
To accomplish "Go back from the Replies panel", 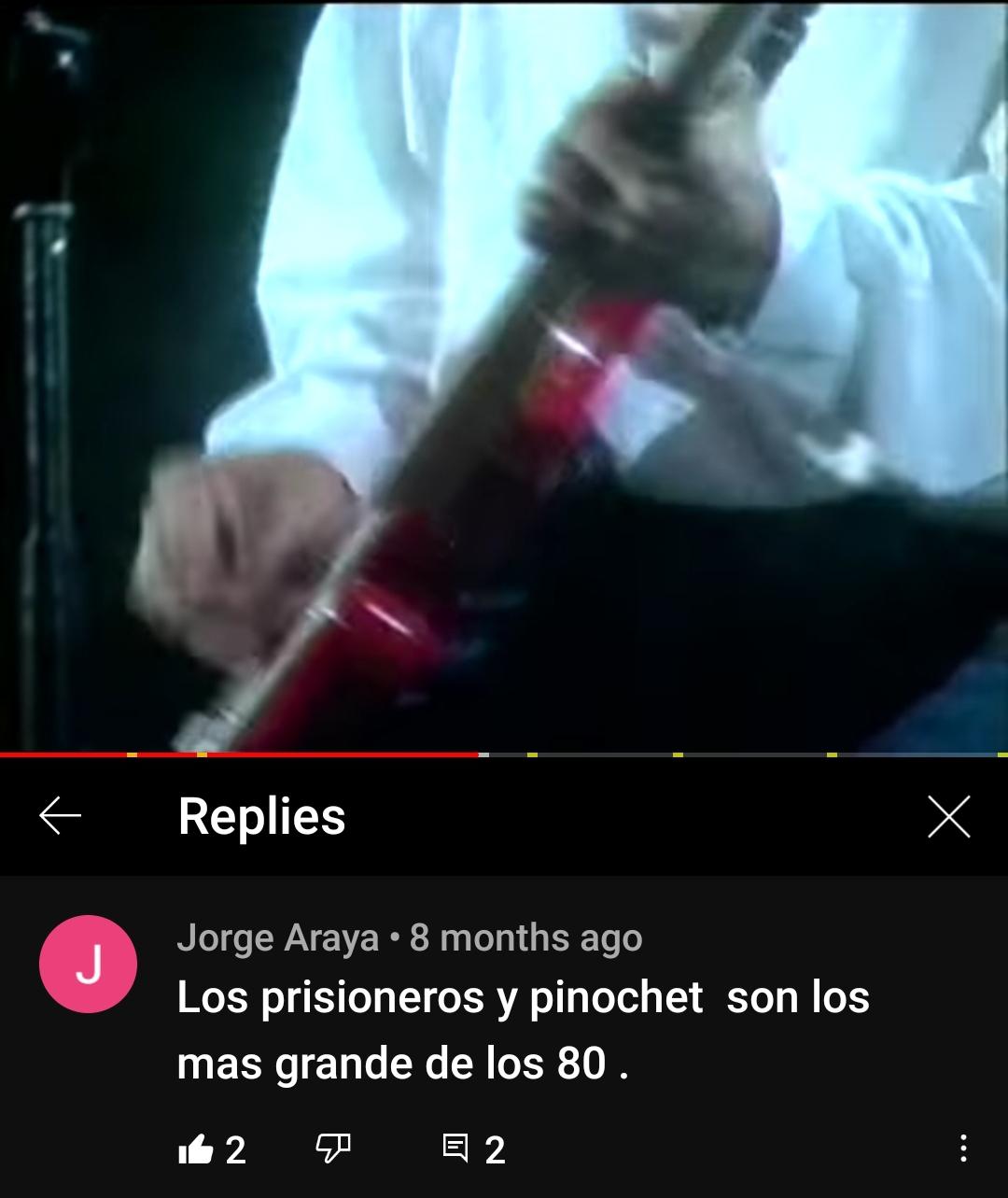I will coord(61,816).
